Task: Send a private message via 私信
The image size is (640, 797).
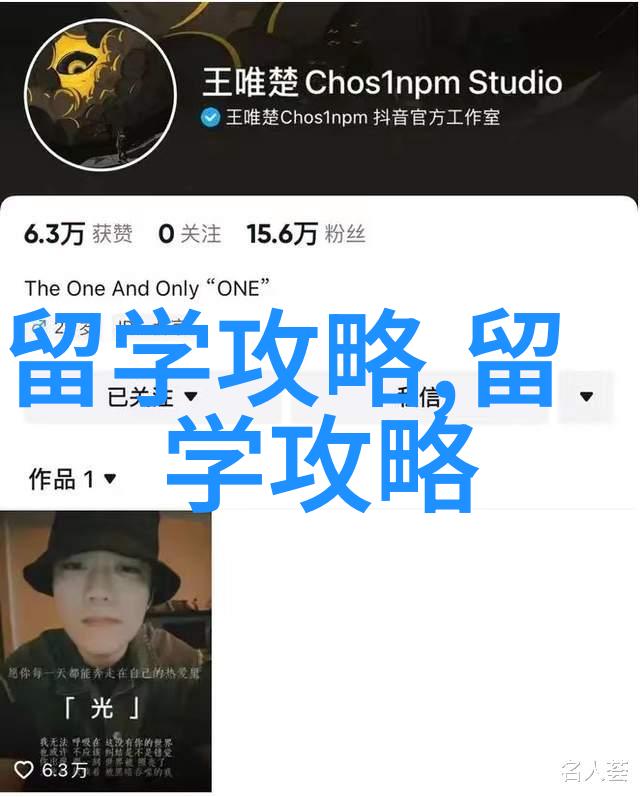Action: (420, 395)
